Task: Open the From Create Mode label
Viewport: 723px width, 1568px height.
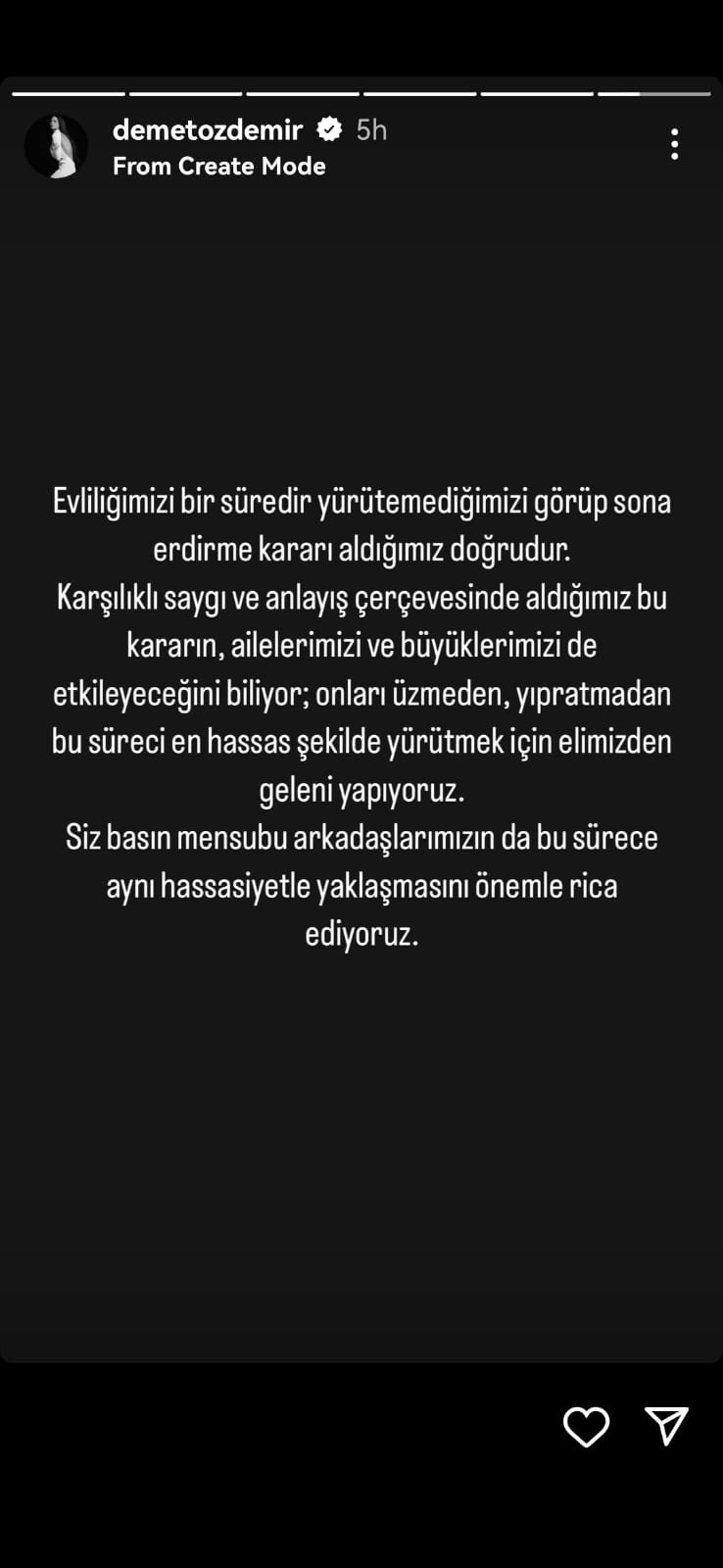Action: (x=218, y=167)
